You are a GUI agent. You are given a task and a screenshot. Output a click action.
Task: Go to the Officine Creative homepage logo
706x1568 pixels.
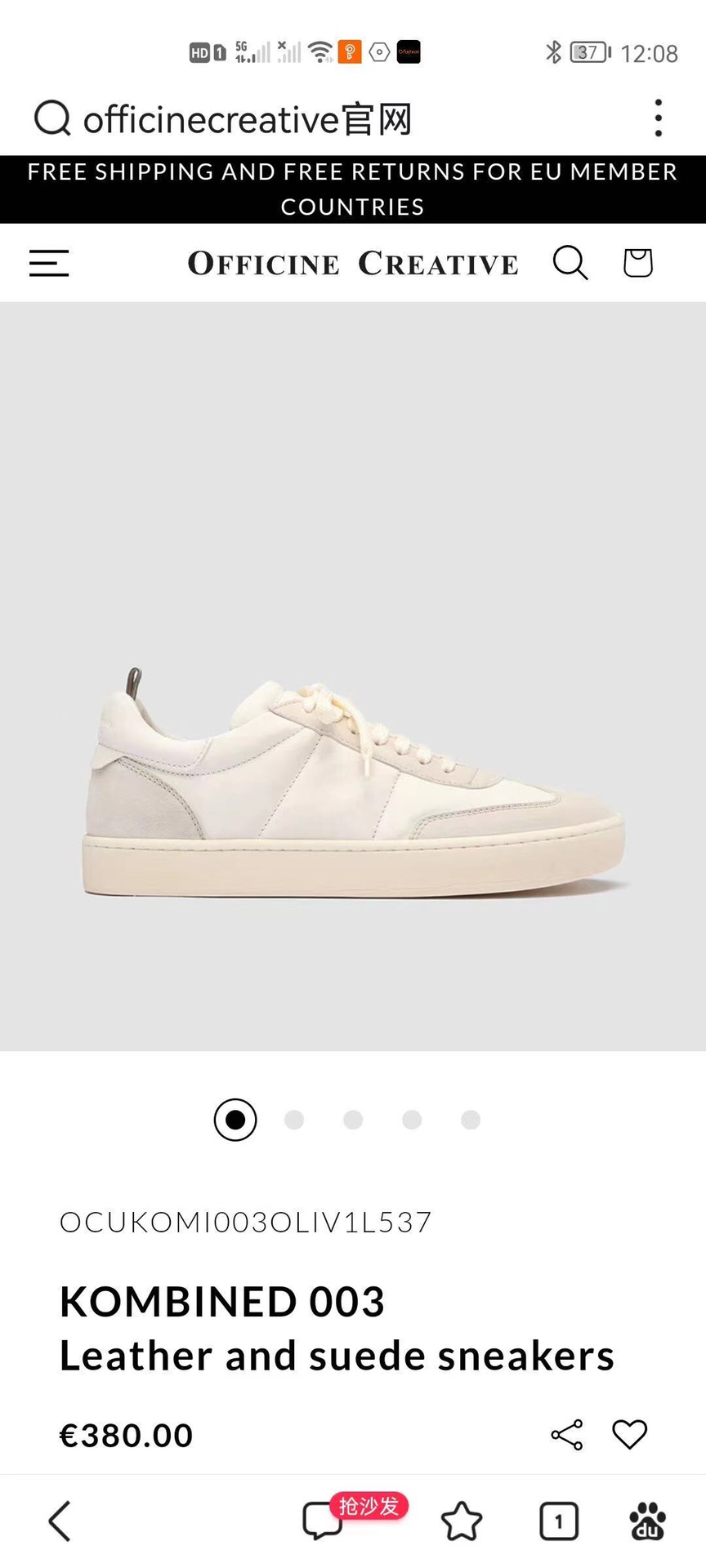352,264
